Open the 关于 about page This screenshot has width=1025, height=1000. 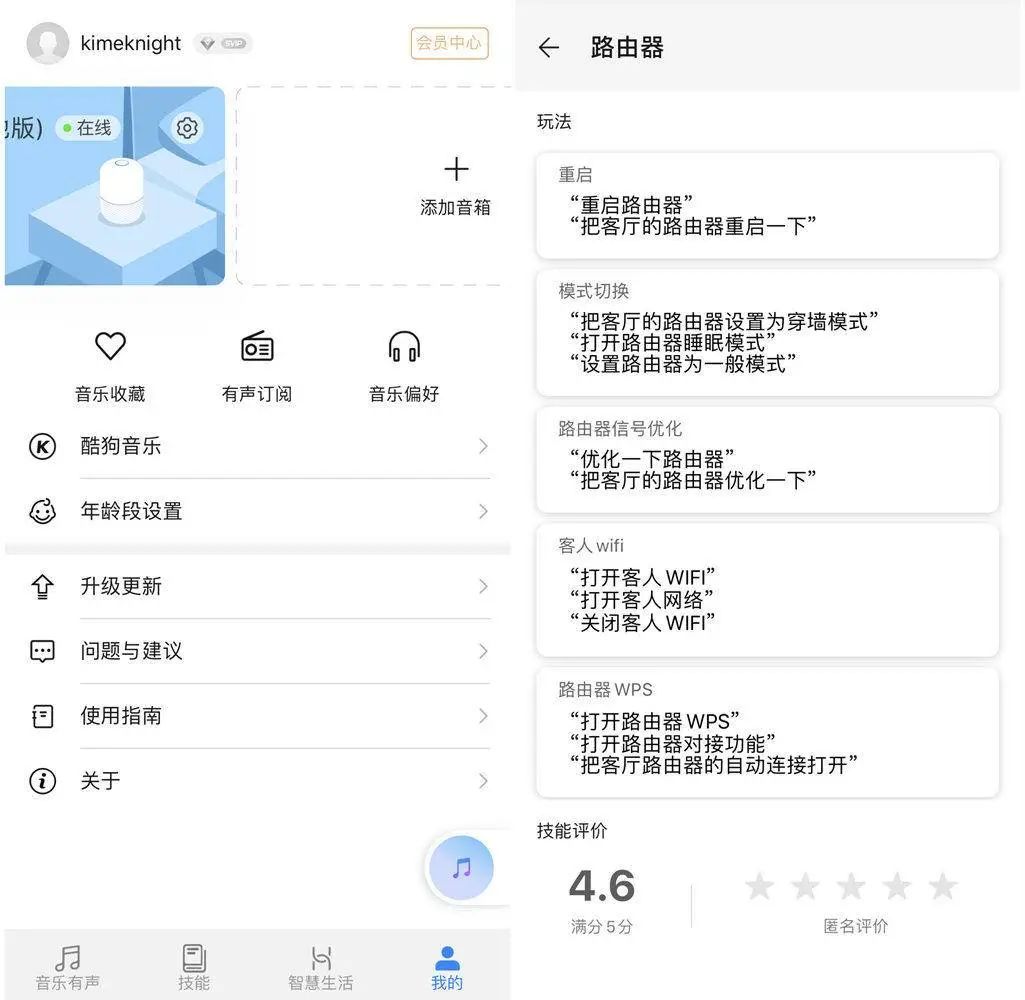pyautogui.click(x=258, y=781)
